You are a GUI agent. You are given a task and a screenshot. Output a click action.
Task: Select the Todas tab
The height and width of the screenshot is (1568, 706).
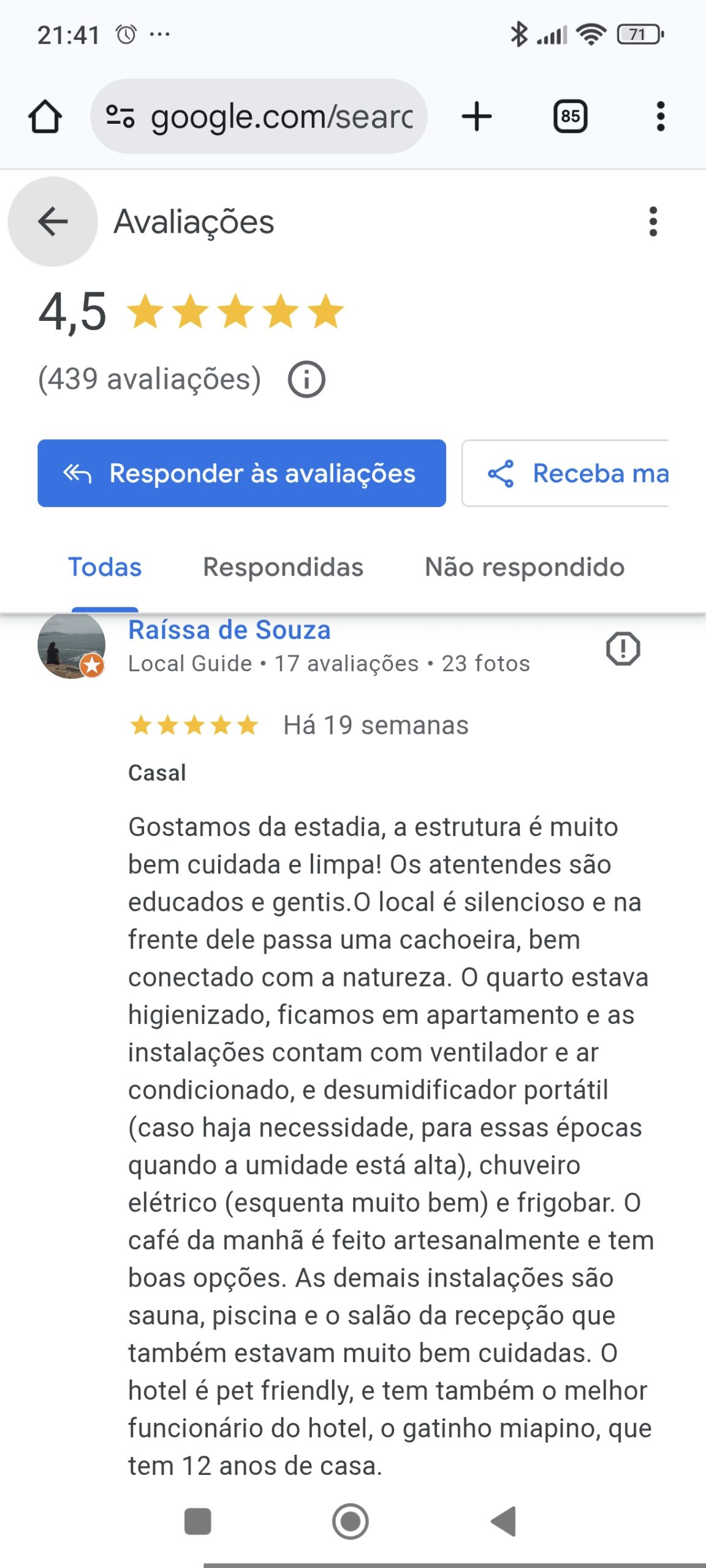pos(105,567)
